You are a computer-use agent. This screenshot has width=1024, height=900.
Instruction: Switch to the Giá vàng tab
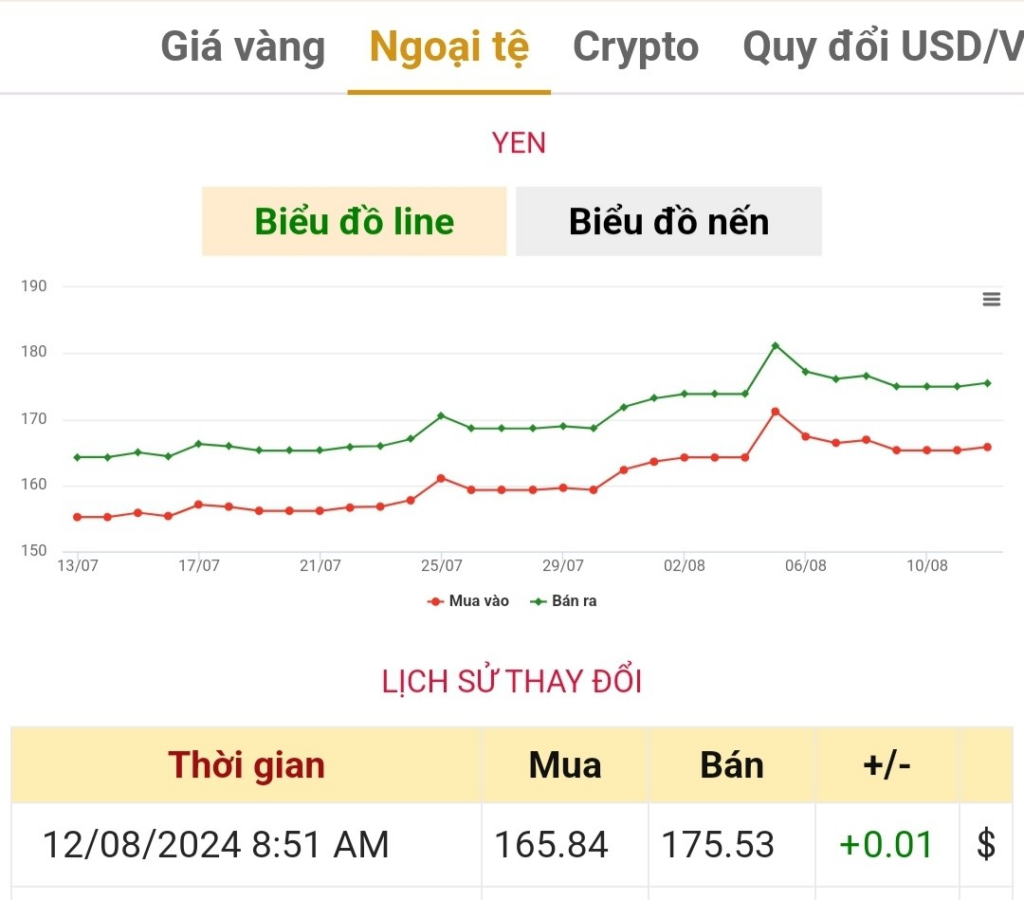(x=243, y=47)
